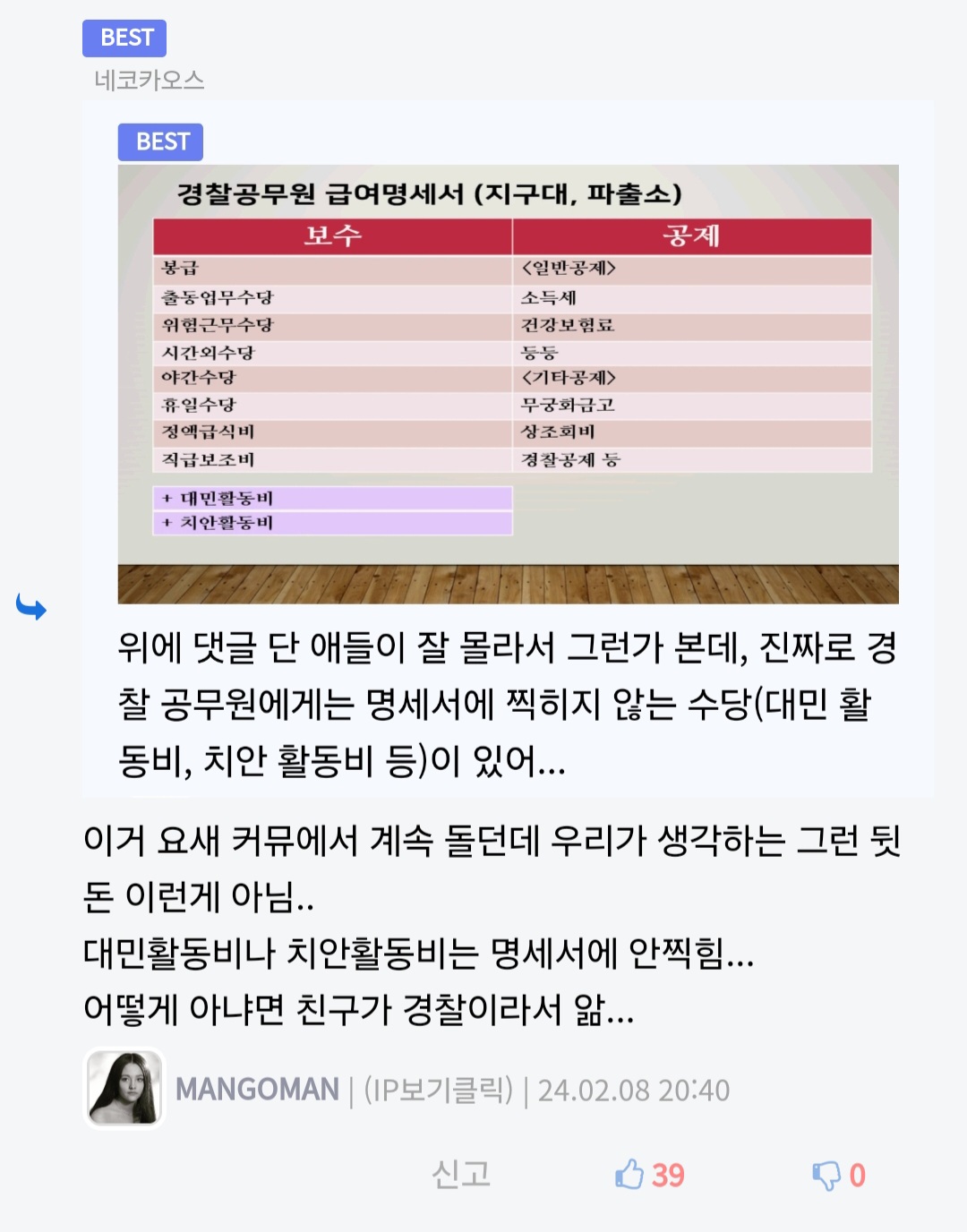Click (IP보기클릭) to view IP

(439, 1090)
